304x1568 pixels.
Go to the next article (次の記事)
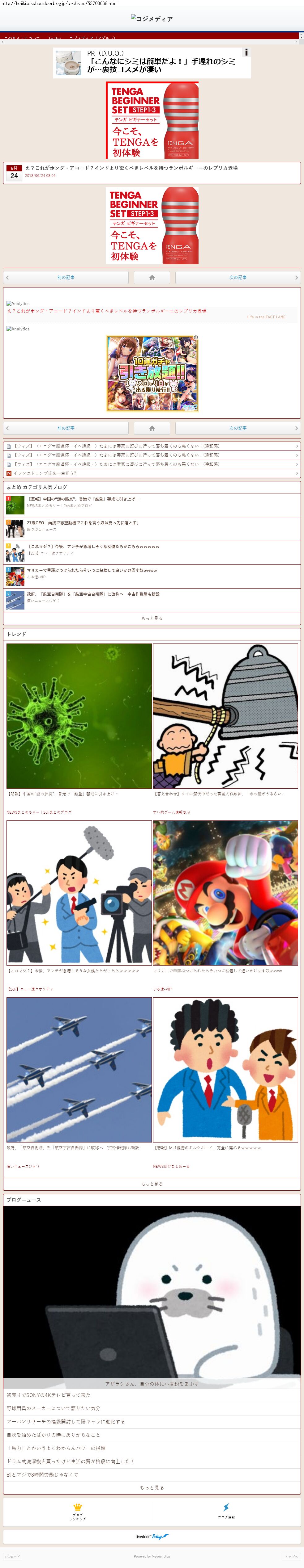tap(238, 278)
